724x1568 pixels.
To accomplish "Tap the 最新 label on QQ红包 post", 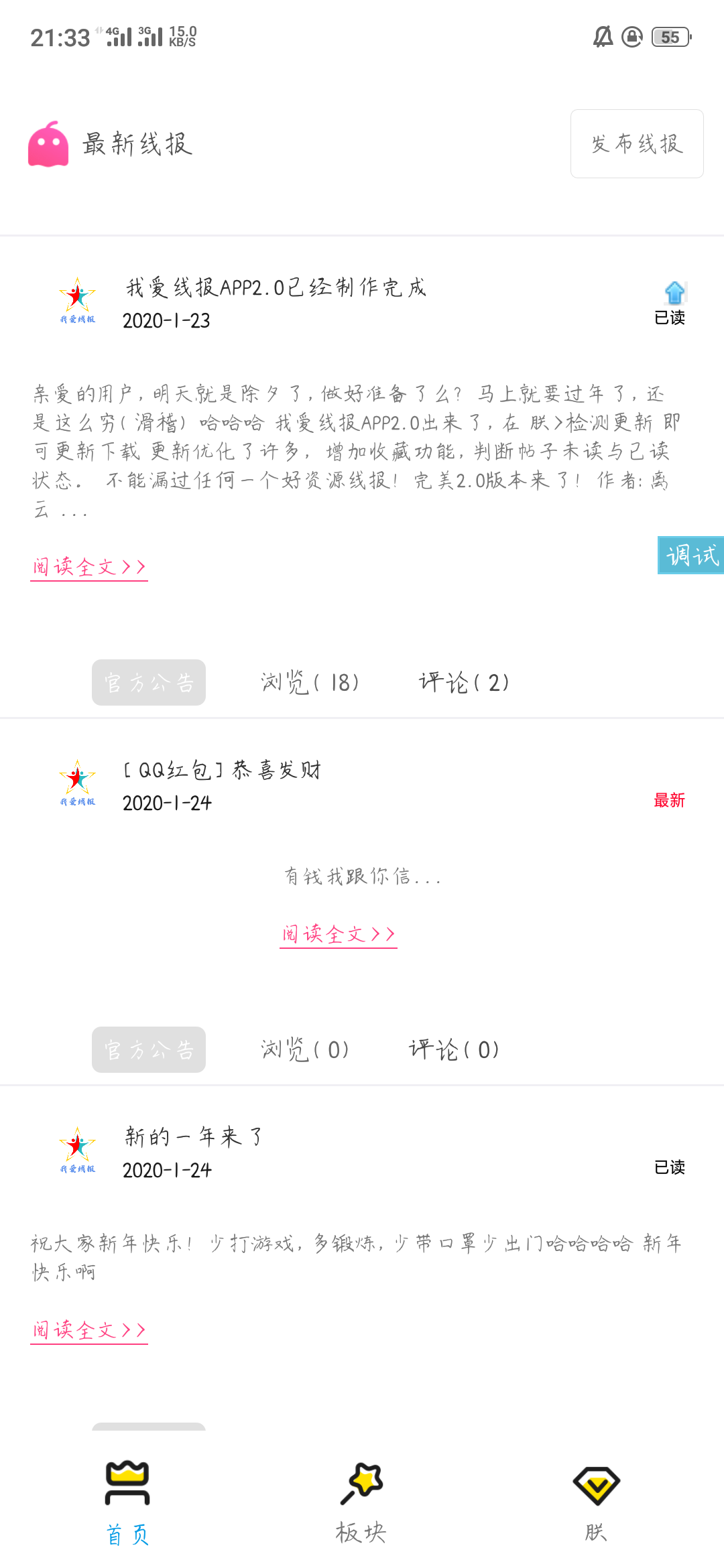I will coord(668,801).
